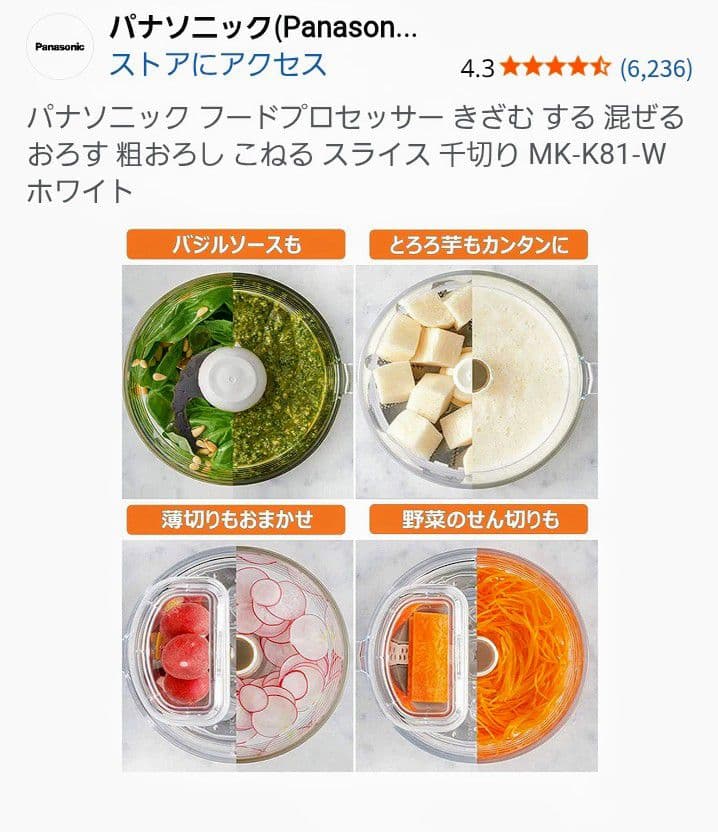
Task: View the 6,236 customer ratings
Action: pos(656,68)
